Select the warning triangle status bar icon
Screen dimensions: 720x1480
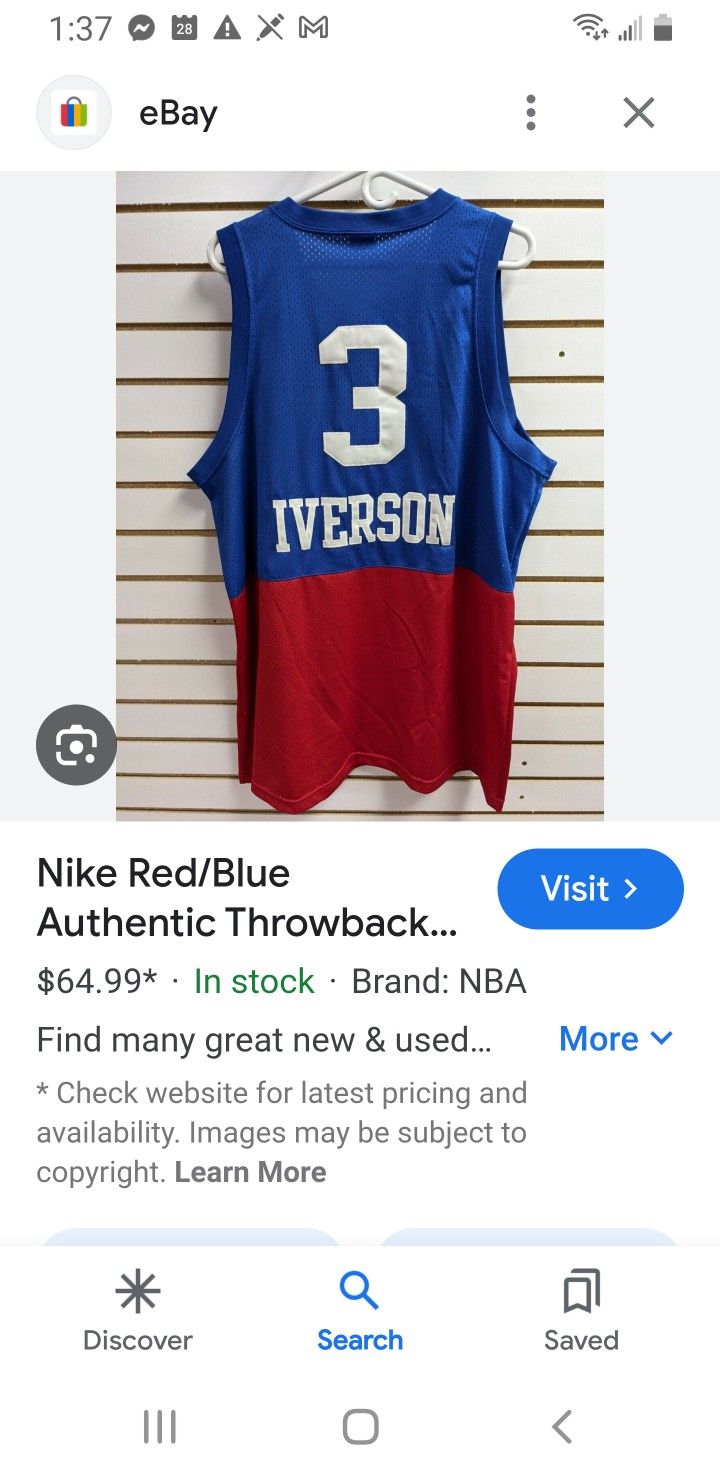coord(228,28)
